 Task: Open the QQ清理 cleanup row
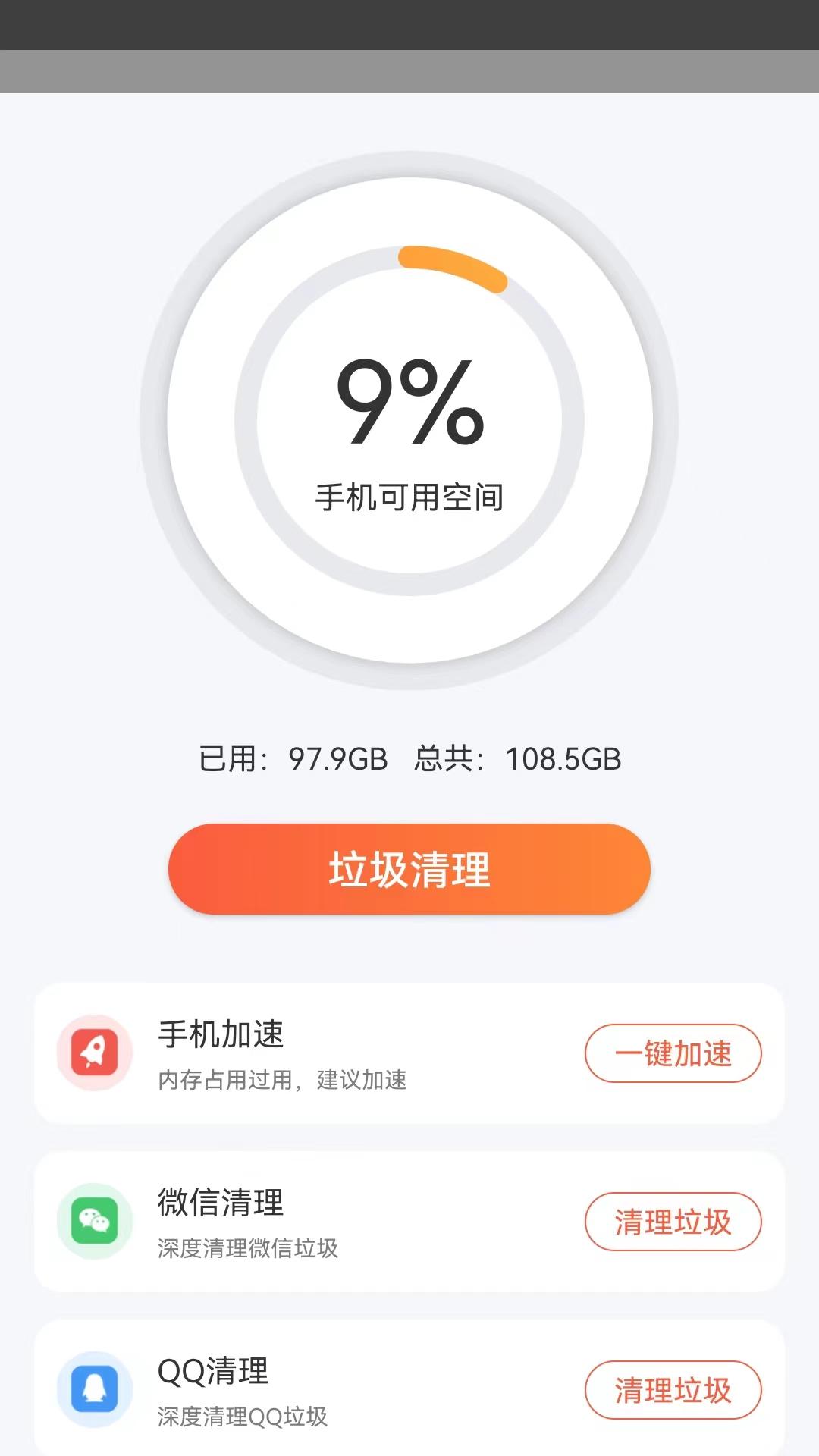pyautogui.click(x=303, y=1390)
